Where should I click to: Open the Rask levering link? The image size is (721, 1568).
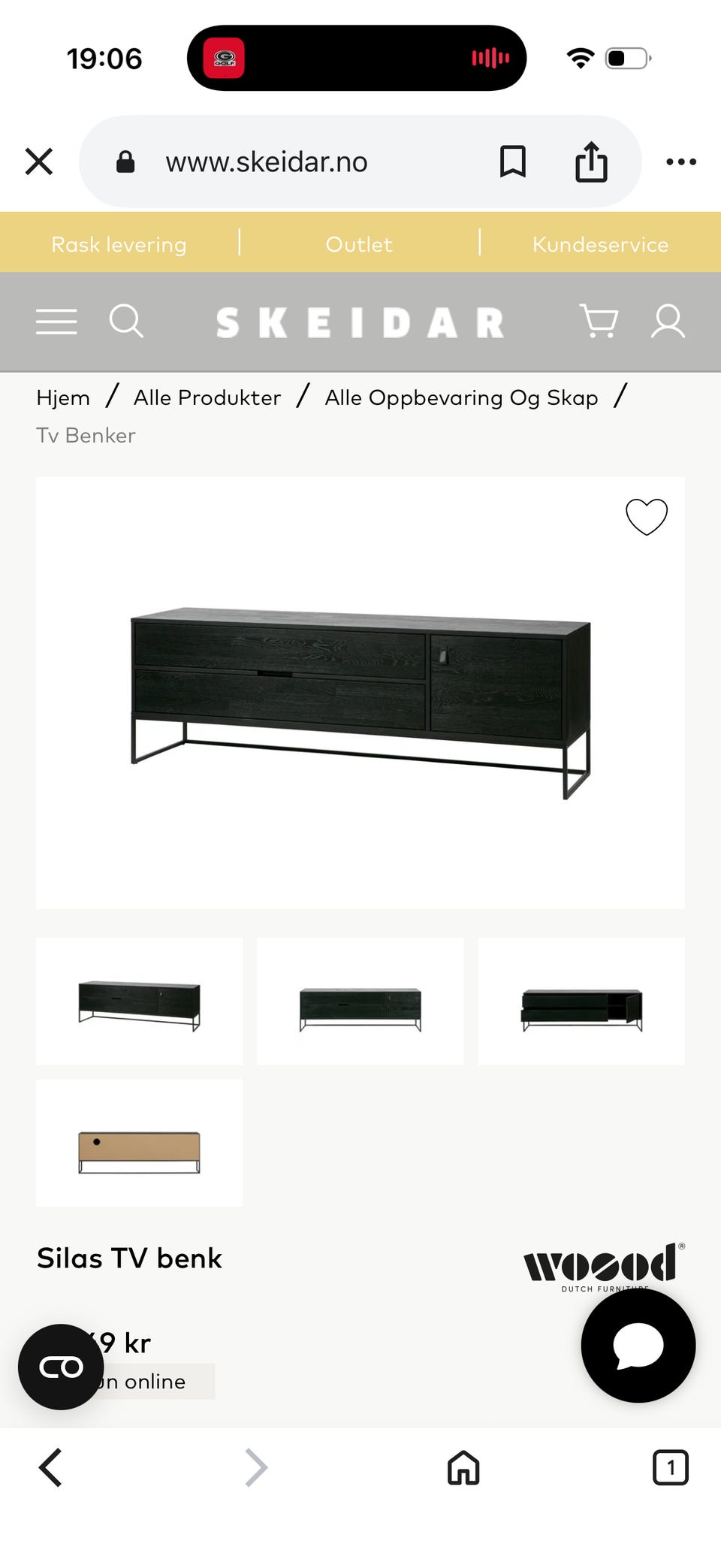[x=119, y=244]
